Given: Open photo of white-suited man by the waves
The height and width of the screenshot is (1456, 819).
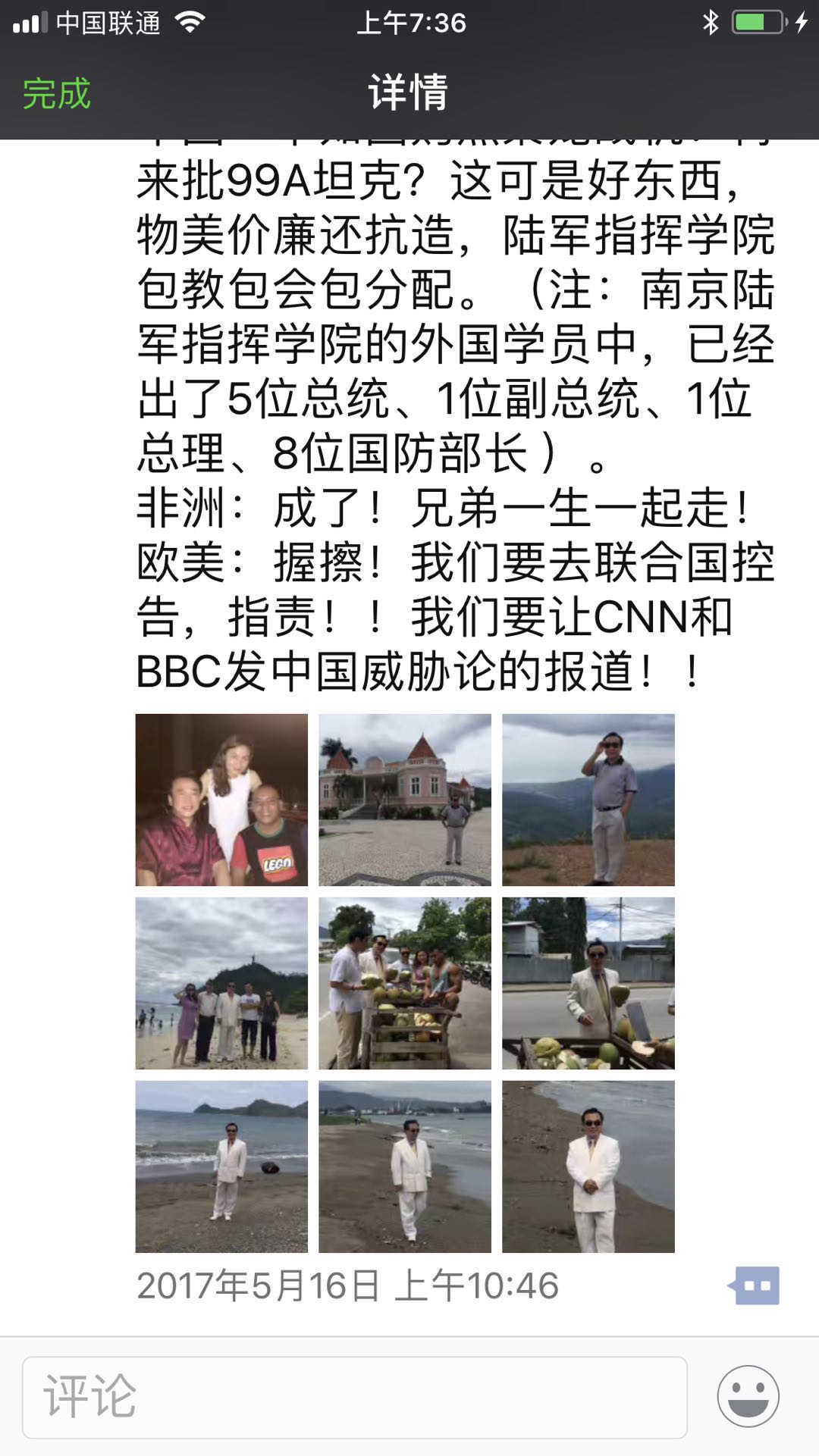Looking at the screenshot, I should point(221,1166).
